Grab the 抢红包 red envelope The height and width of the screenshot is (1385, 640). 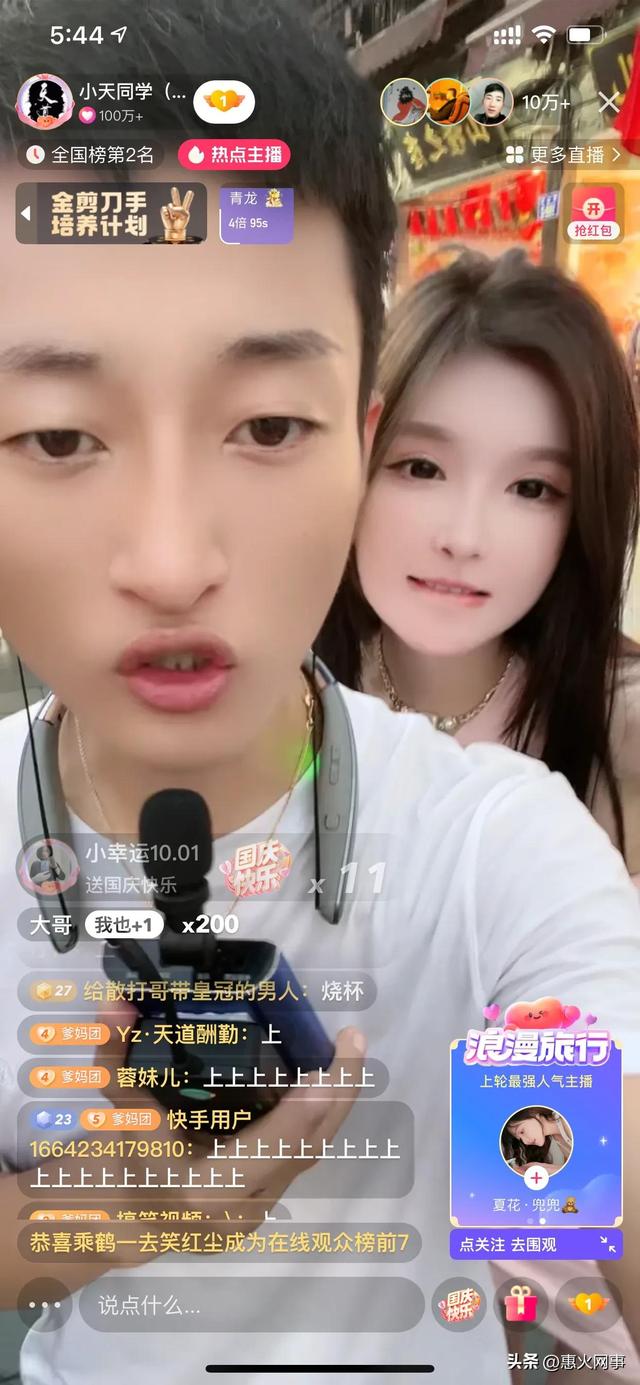(x=593, y=214)
